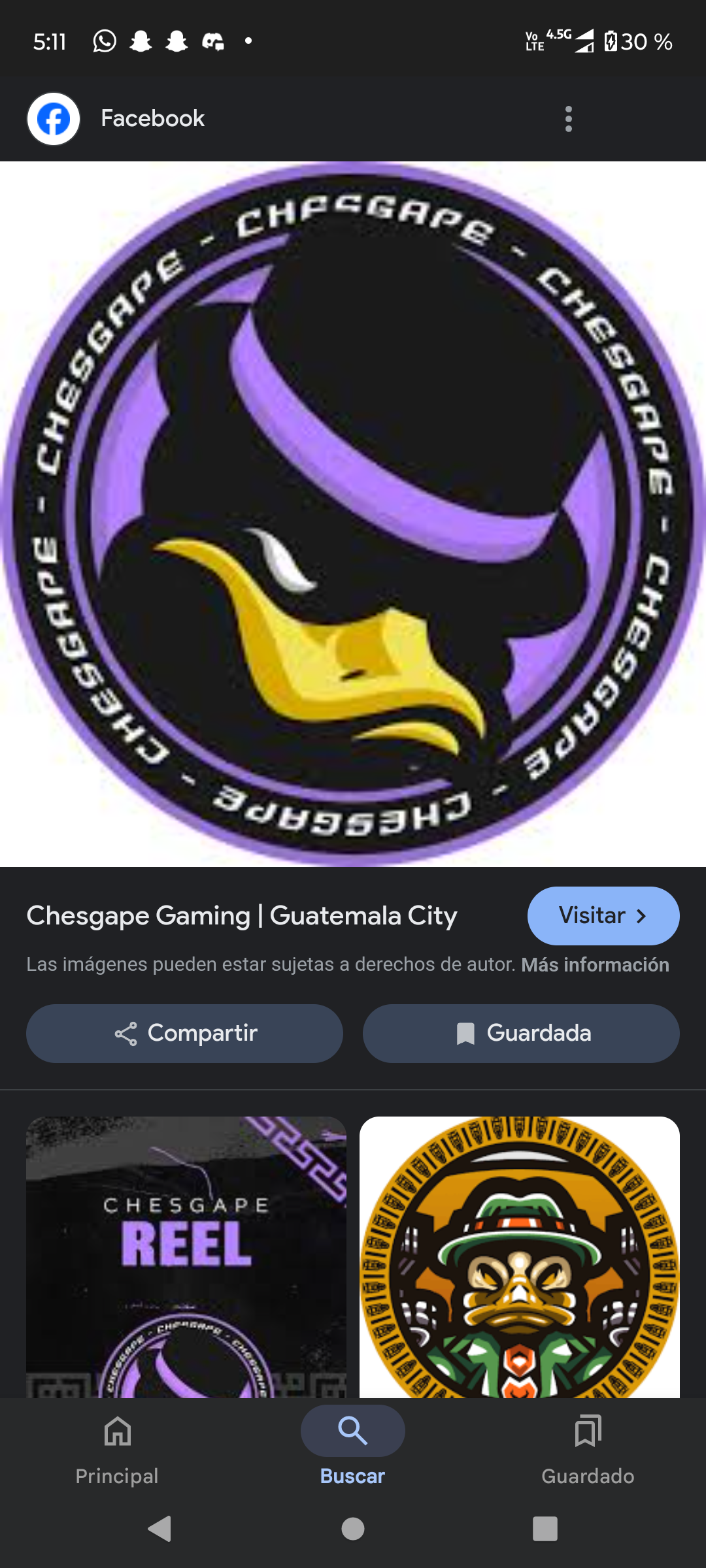This screenshot has width=706, height=1568.
Task: Open the three-dot overflow menu
Action: click(x=568, y=119)
